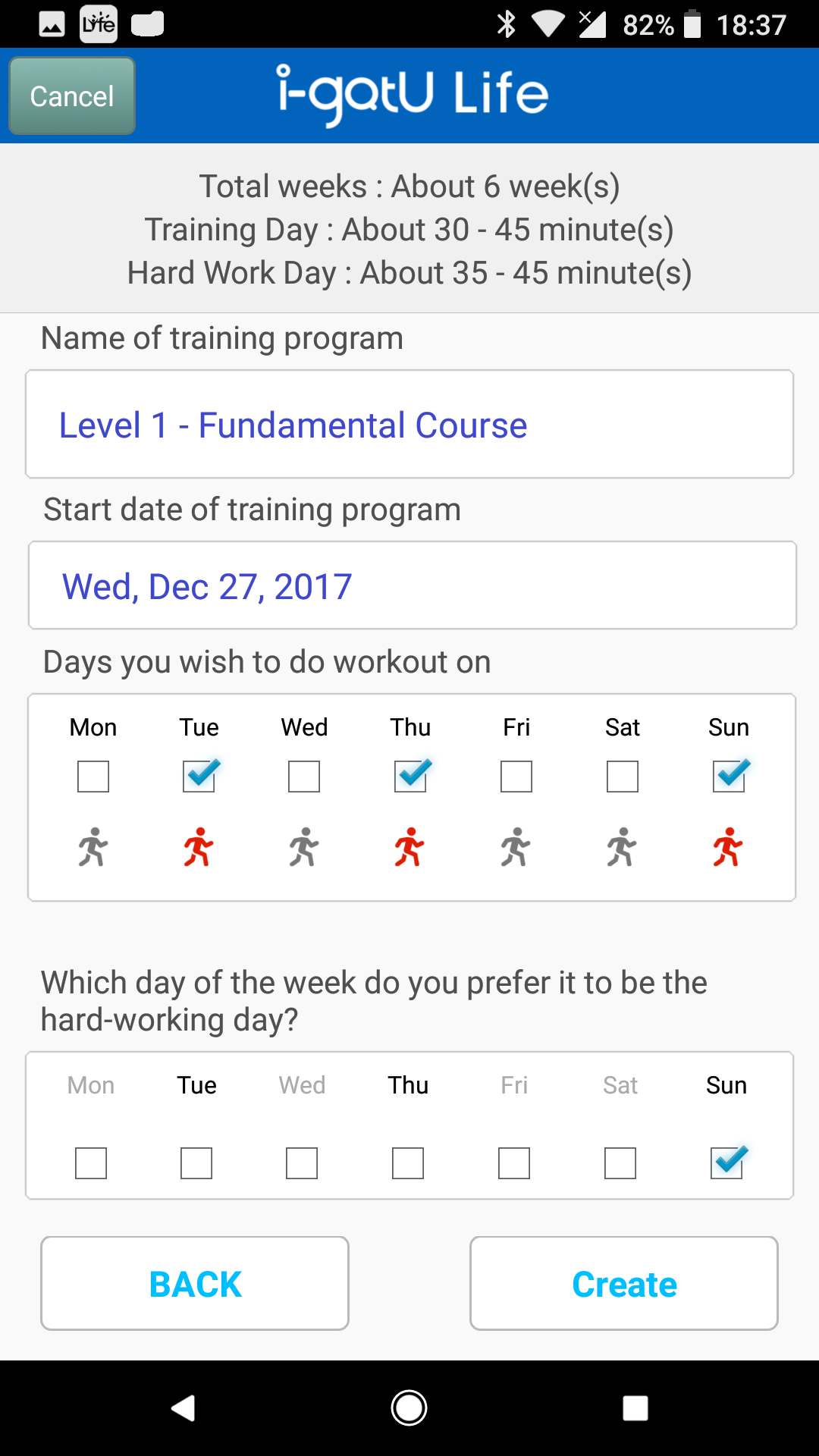Select Tue as the hard-working day
819x1456 pixels.
(196, 1163)
